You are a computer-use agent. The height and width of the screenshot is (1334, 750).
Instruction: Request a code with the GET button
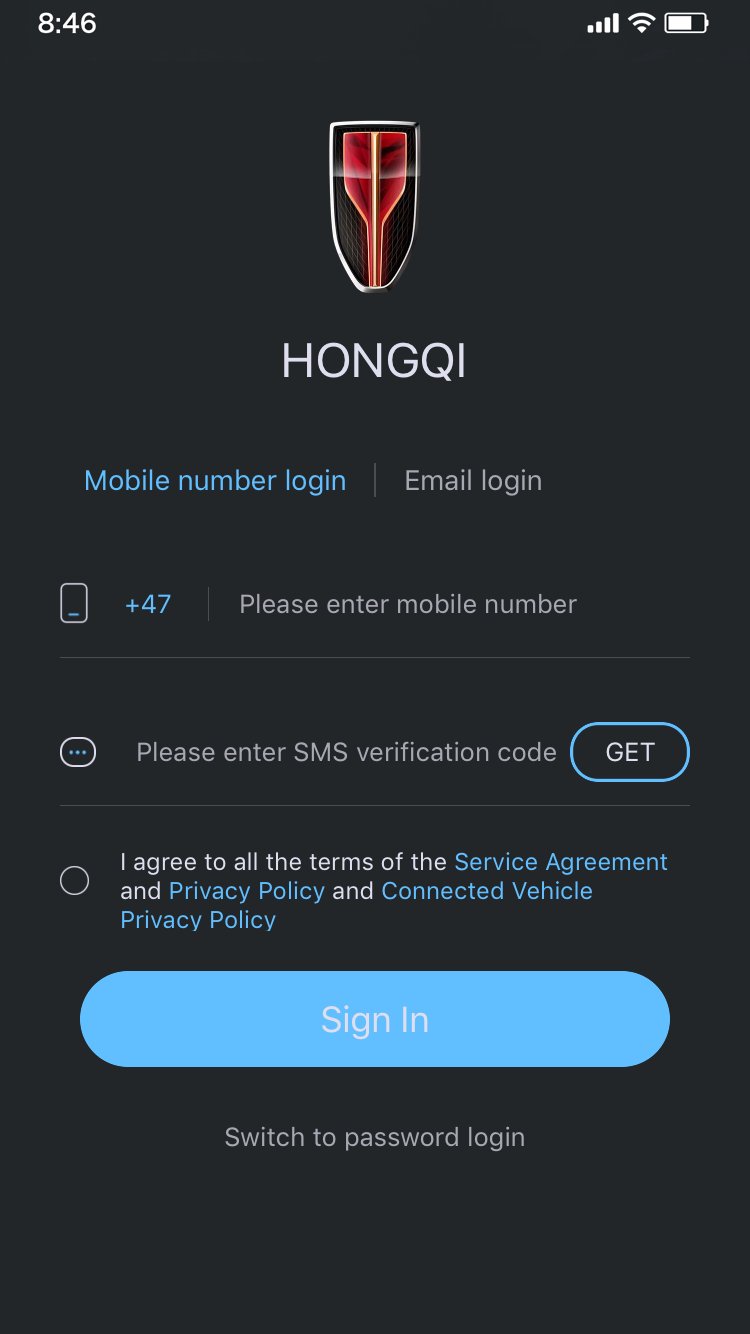630,752
